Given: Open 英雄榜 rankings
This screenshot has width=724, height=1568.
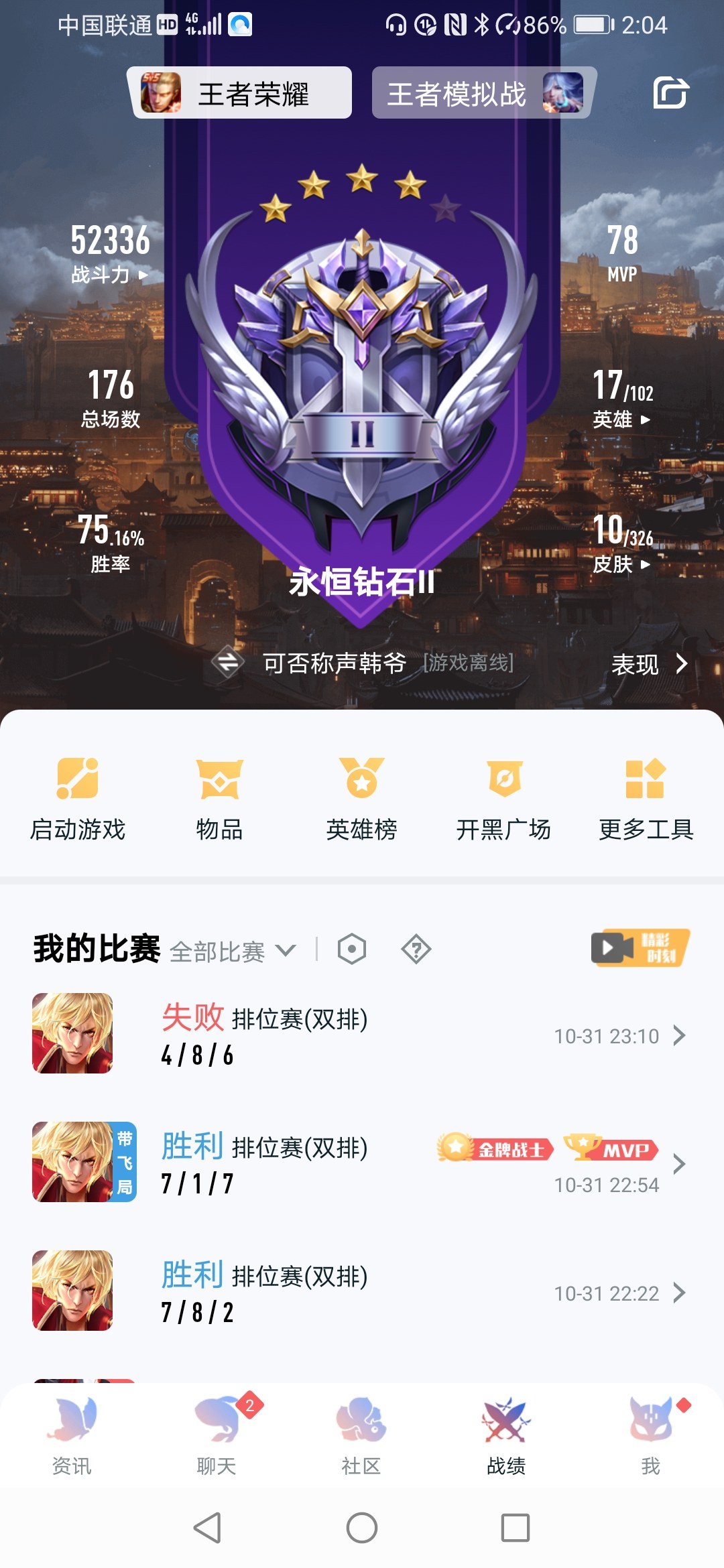Looking at the screenshot, I should click(x=361, y=798).
